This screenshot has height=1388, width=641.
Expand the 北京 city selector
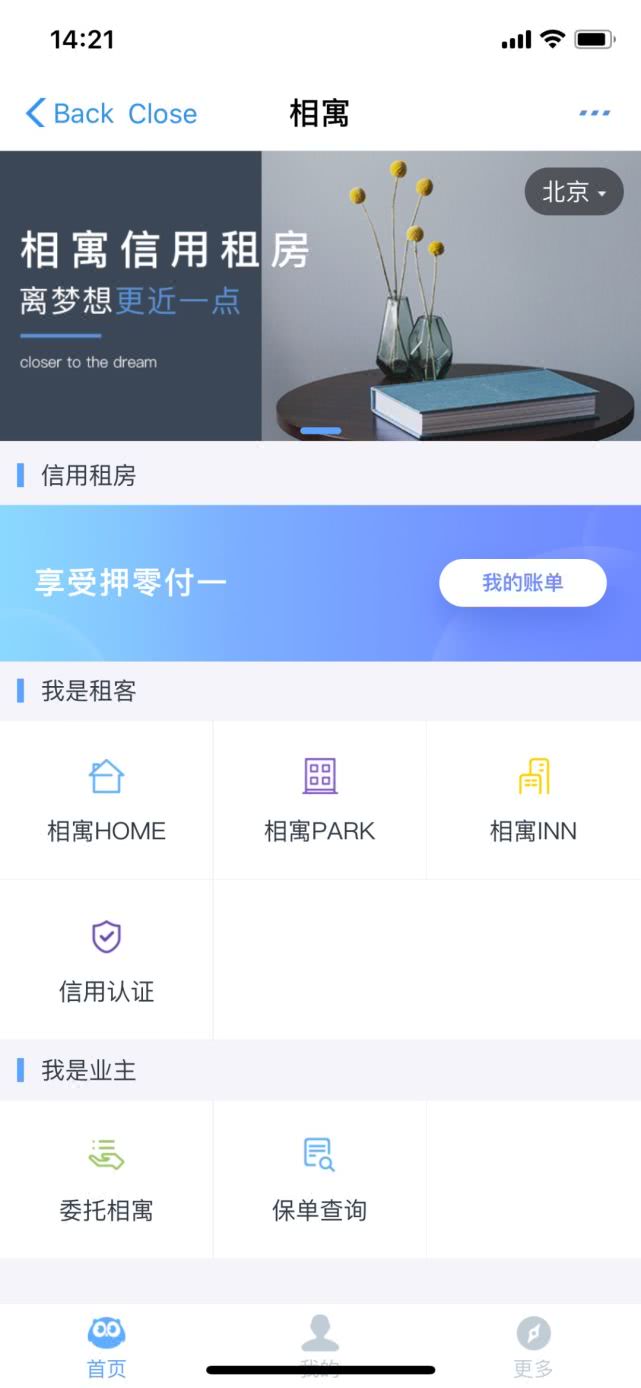574,192
